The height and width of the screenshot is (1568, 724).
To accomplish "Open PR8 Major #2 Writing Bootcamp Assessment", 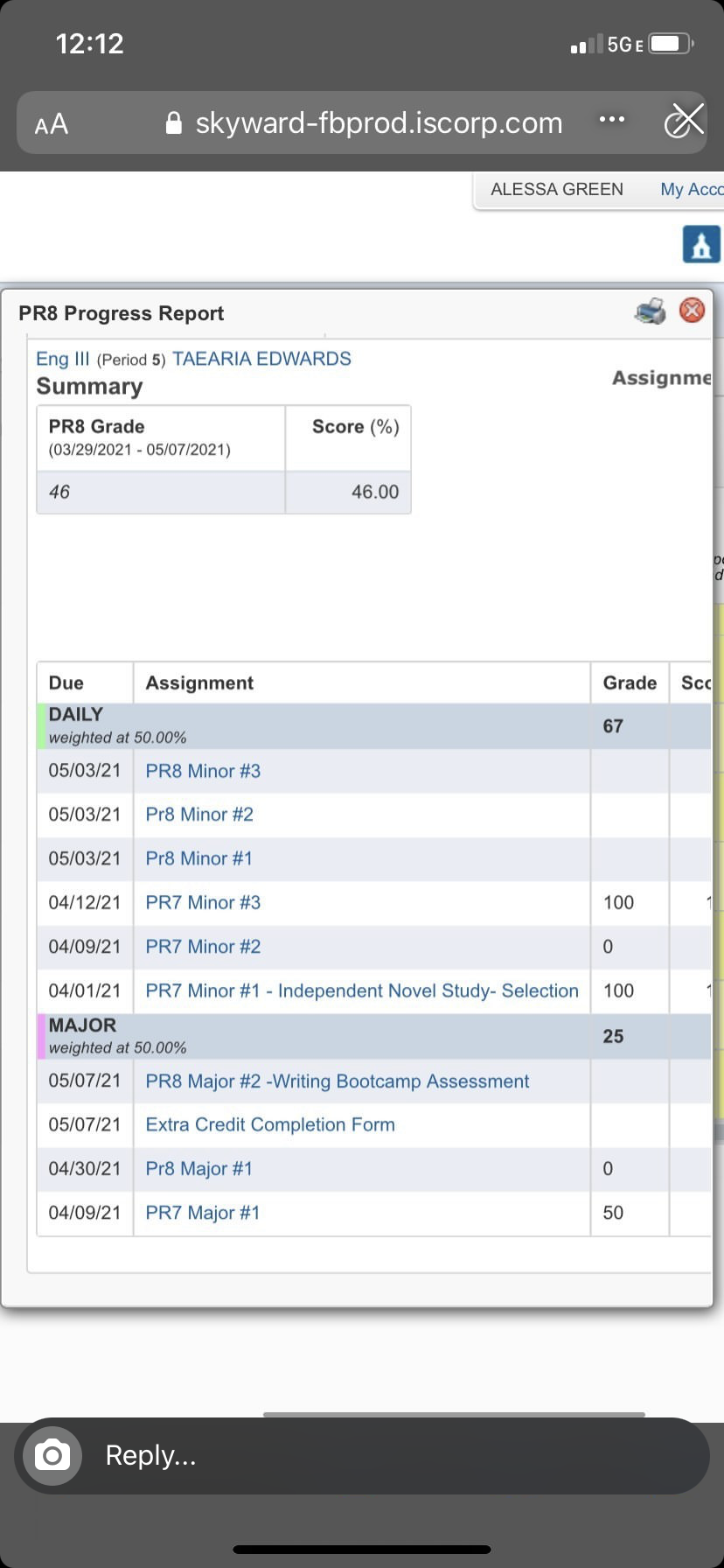I will (x=338, y=1081).
